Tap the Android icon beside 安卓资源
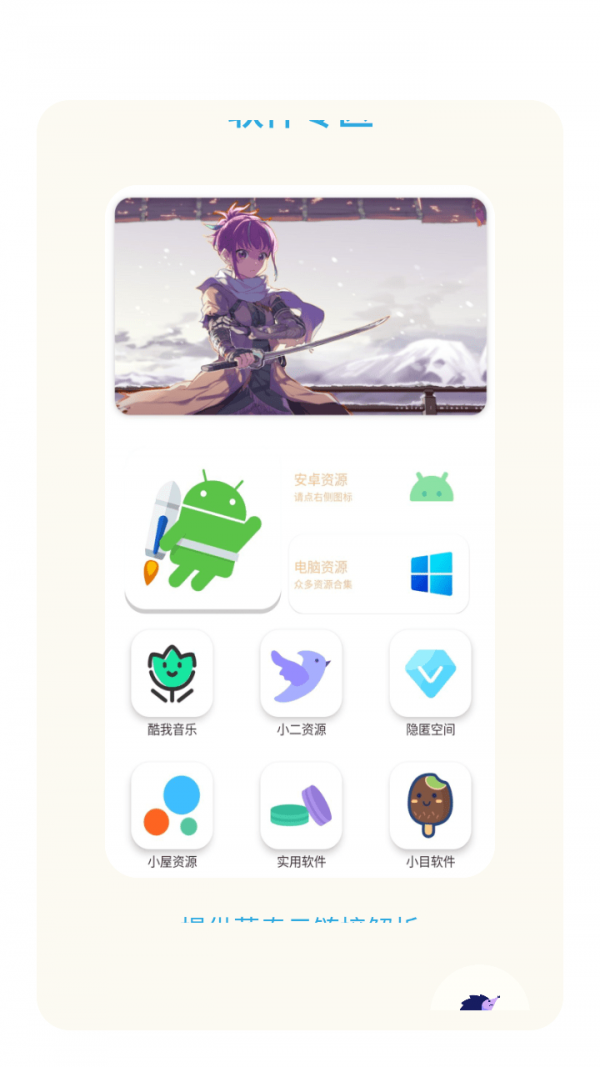Viewport: 600px width, 1067px height. 431,488
